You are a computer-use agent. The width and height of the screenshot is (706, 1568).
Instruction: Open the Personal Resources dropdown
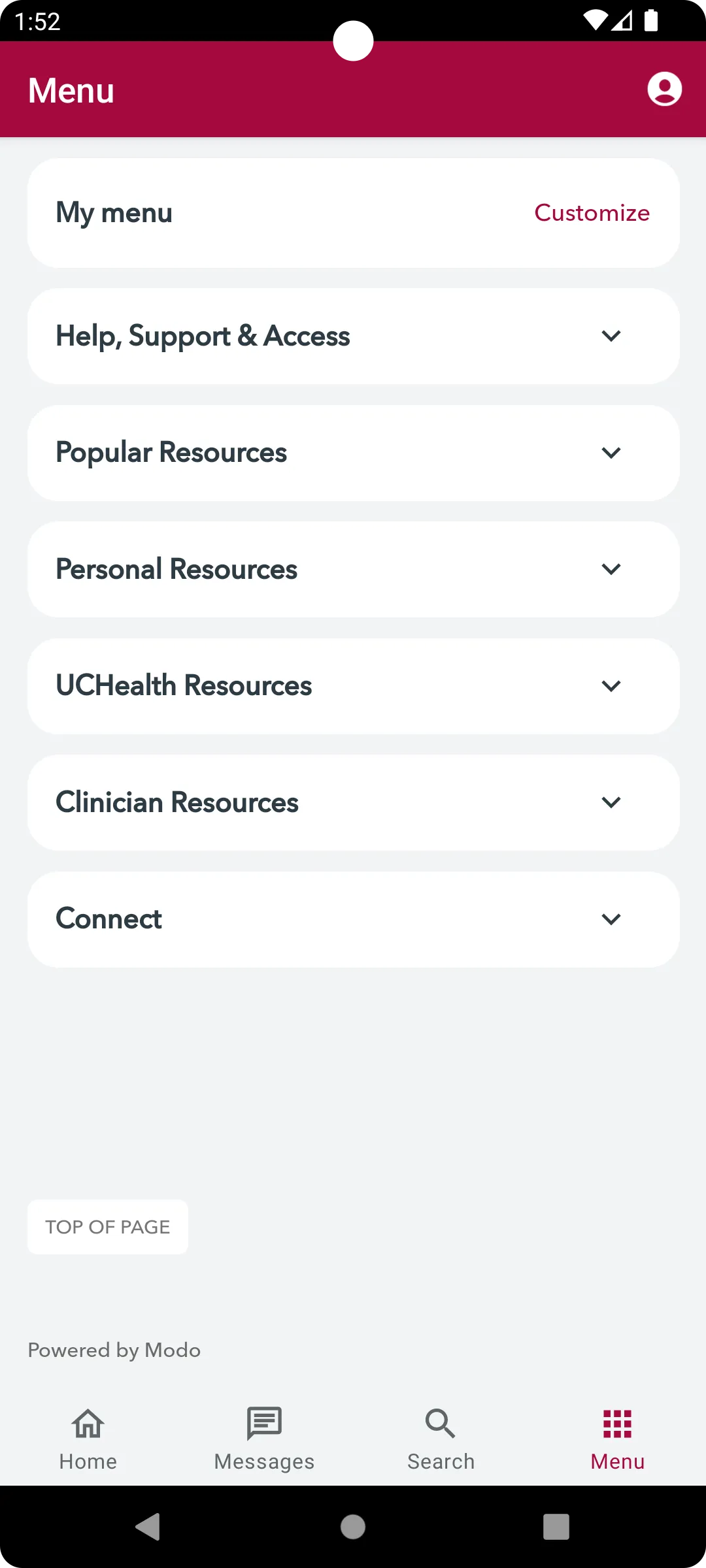[353, 568]
